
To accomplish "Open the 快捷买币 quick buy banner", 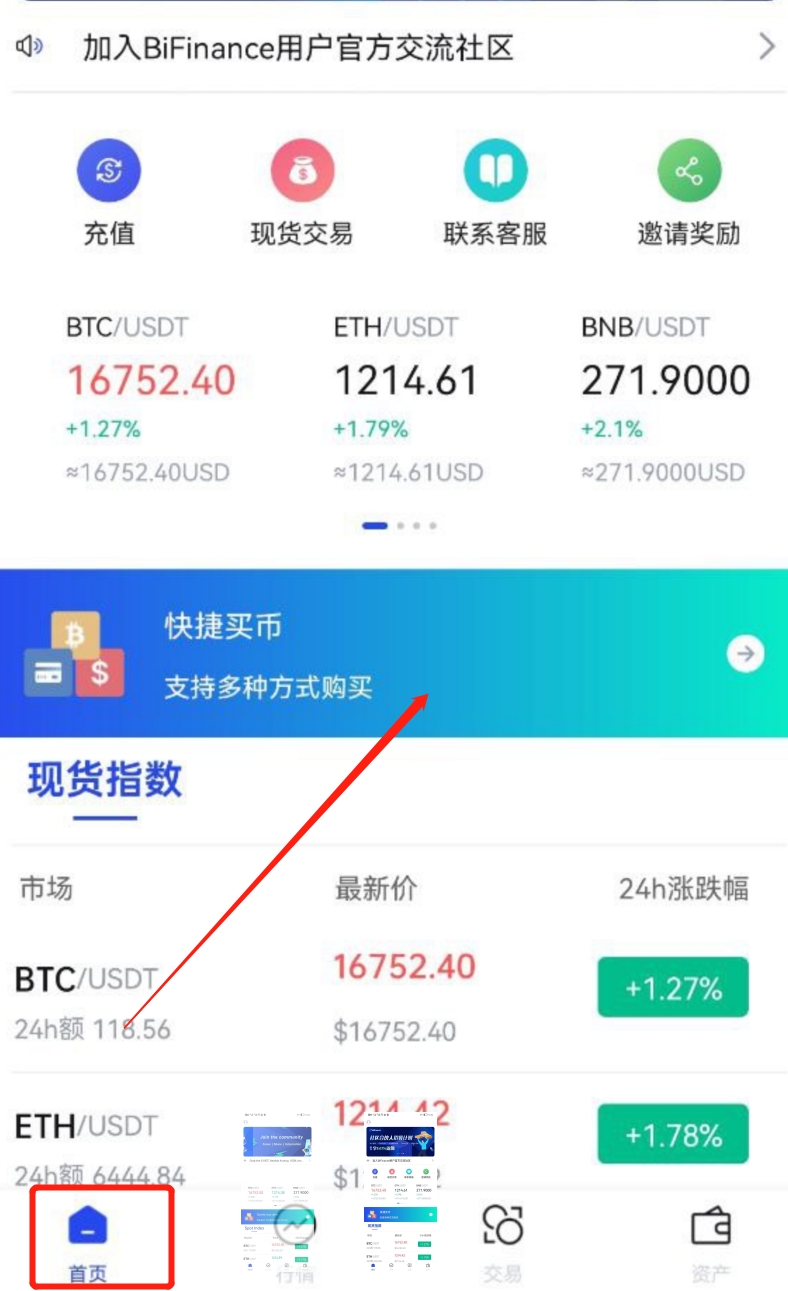I will click(x=394, y=654).
